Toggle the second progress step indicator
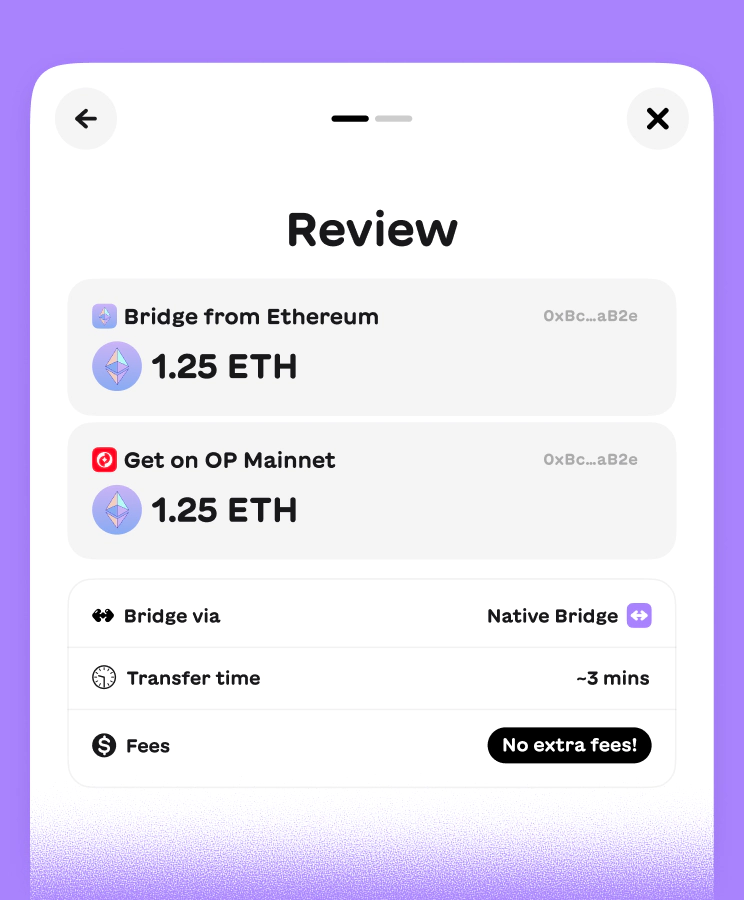The image size is (744, 900). pos(393,118)
